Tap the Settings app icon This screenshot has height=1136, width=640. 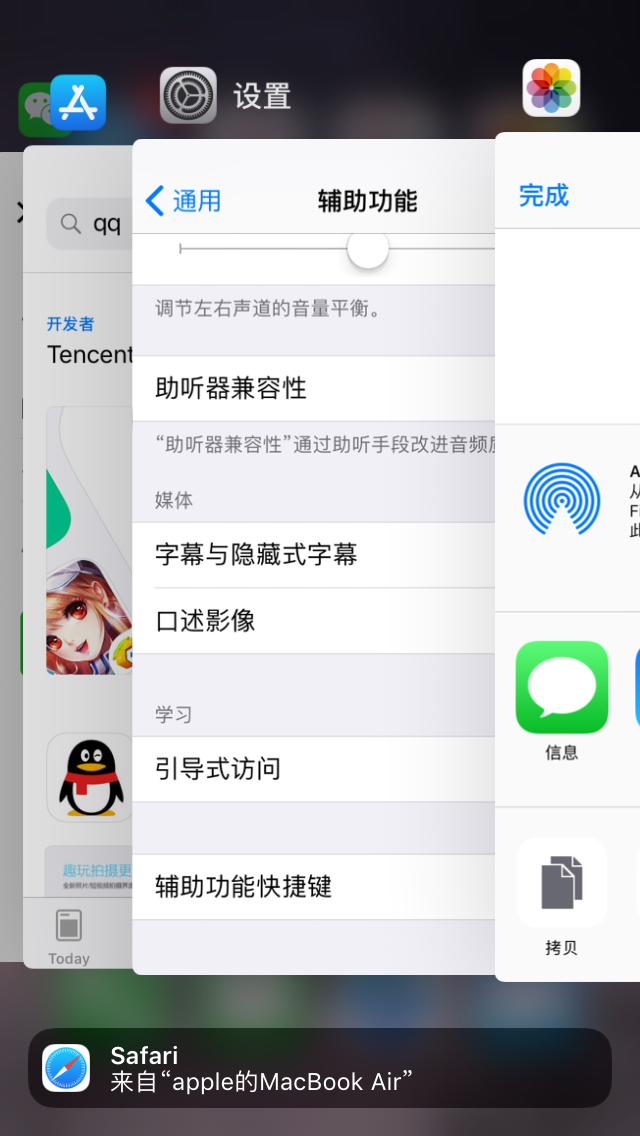(188, 96)
